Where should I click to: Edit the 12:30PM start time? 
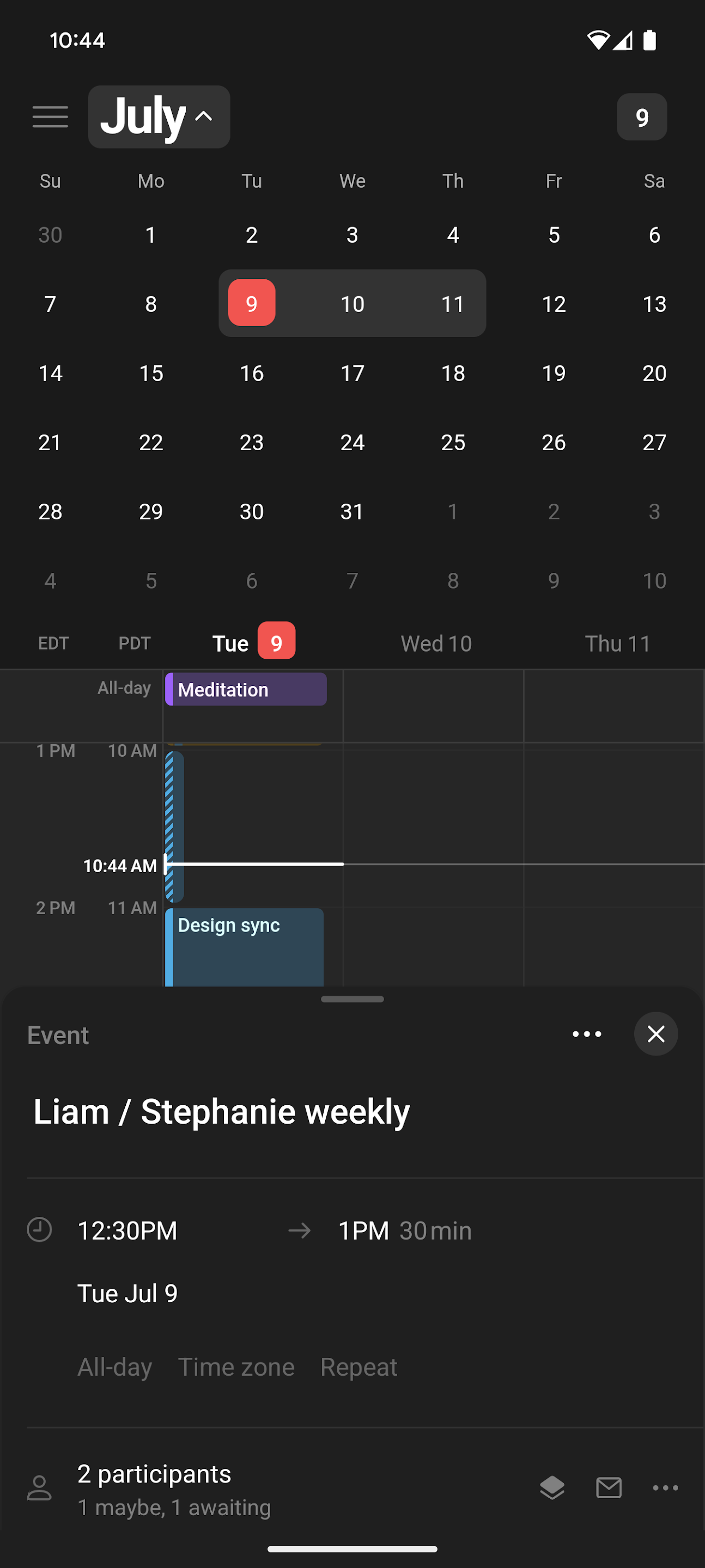[x=127, y=1231]
